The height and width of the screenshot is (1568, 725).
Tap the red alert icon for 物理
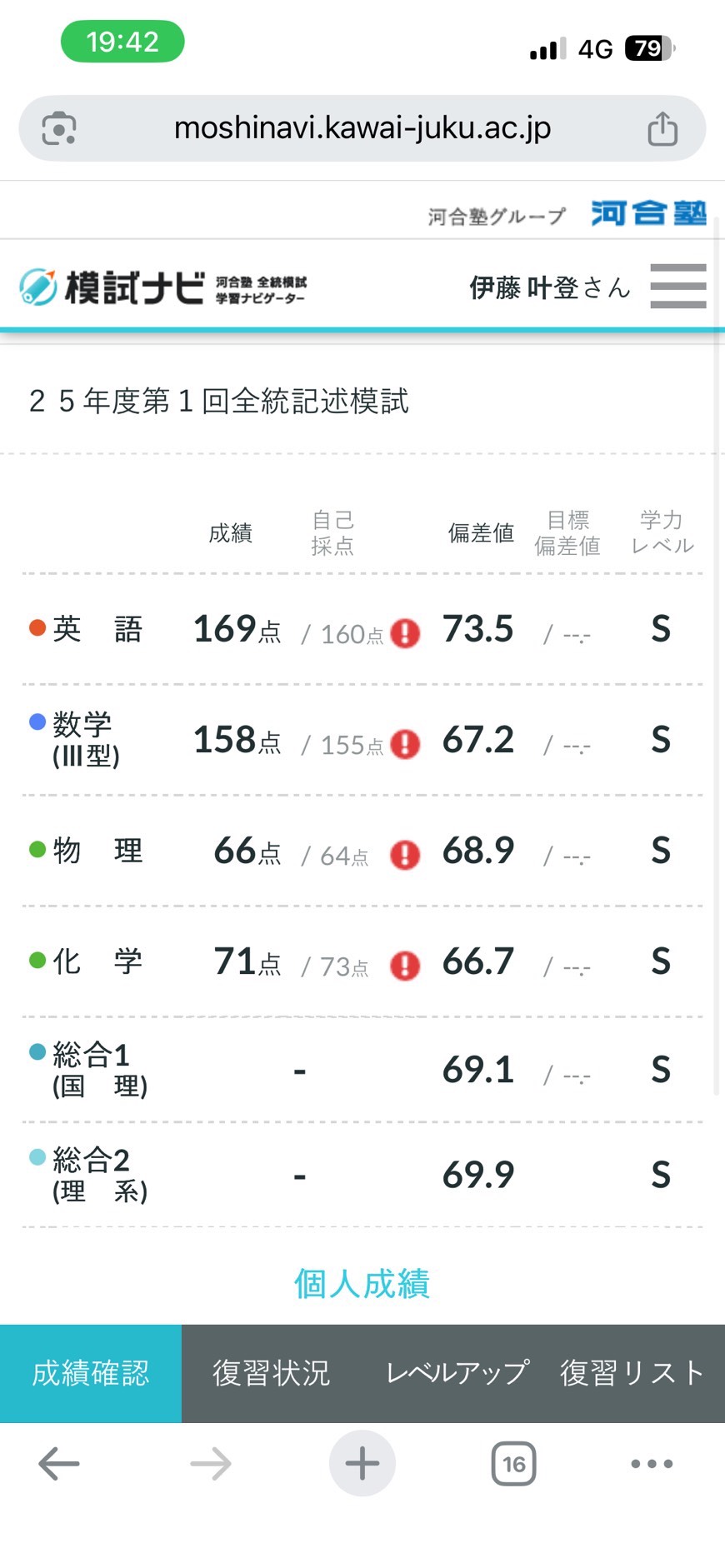[406, 855]
